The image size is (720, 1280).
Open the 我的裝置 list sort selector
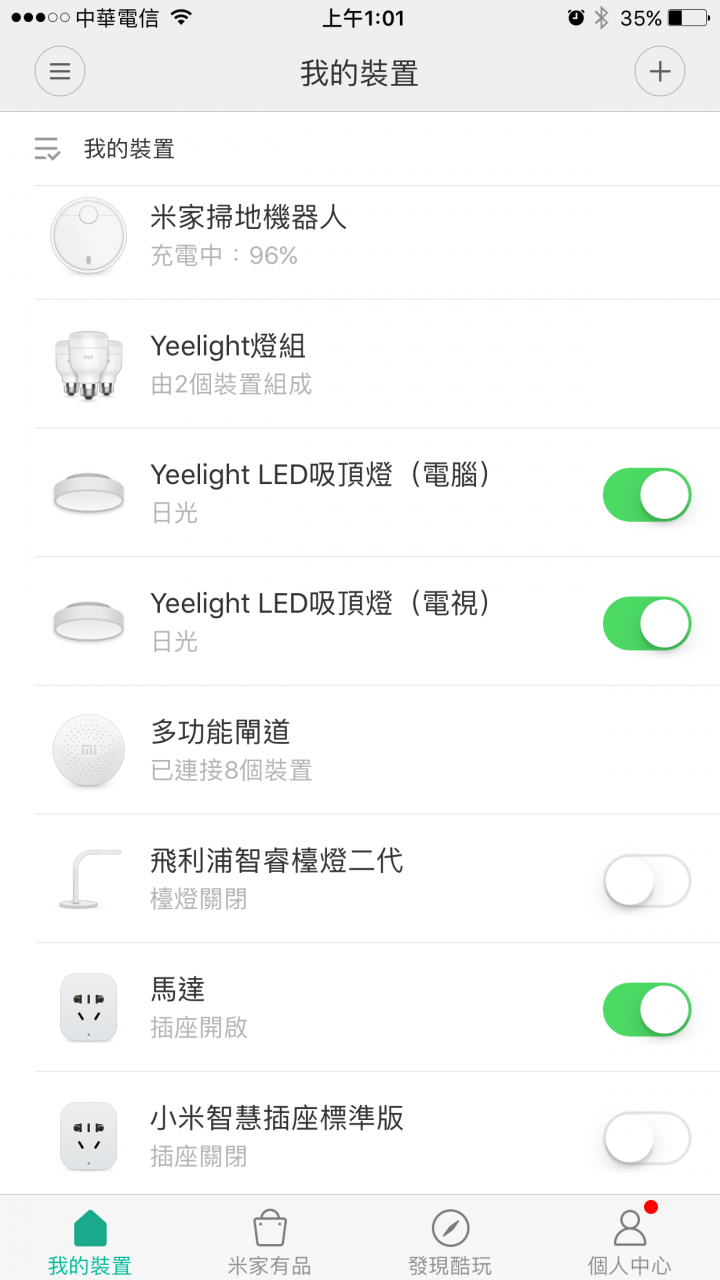pos(104,150)
